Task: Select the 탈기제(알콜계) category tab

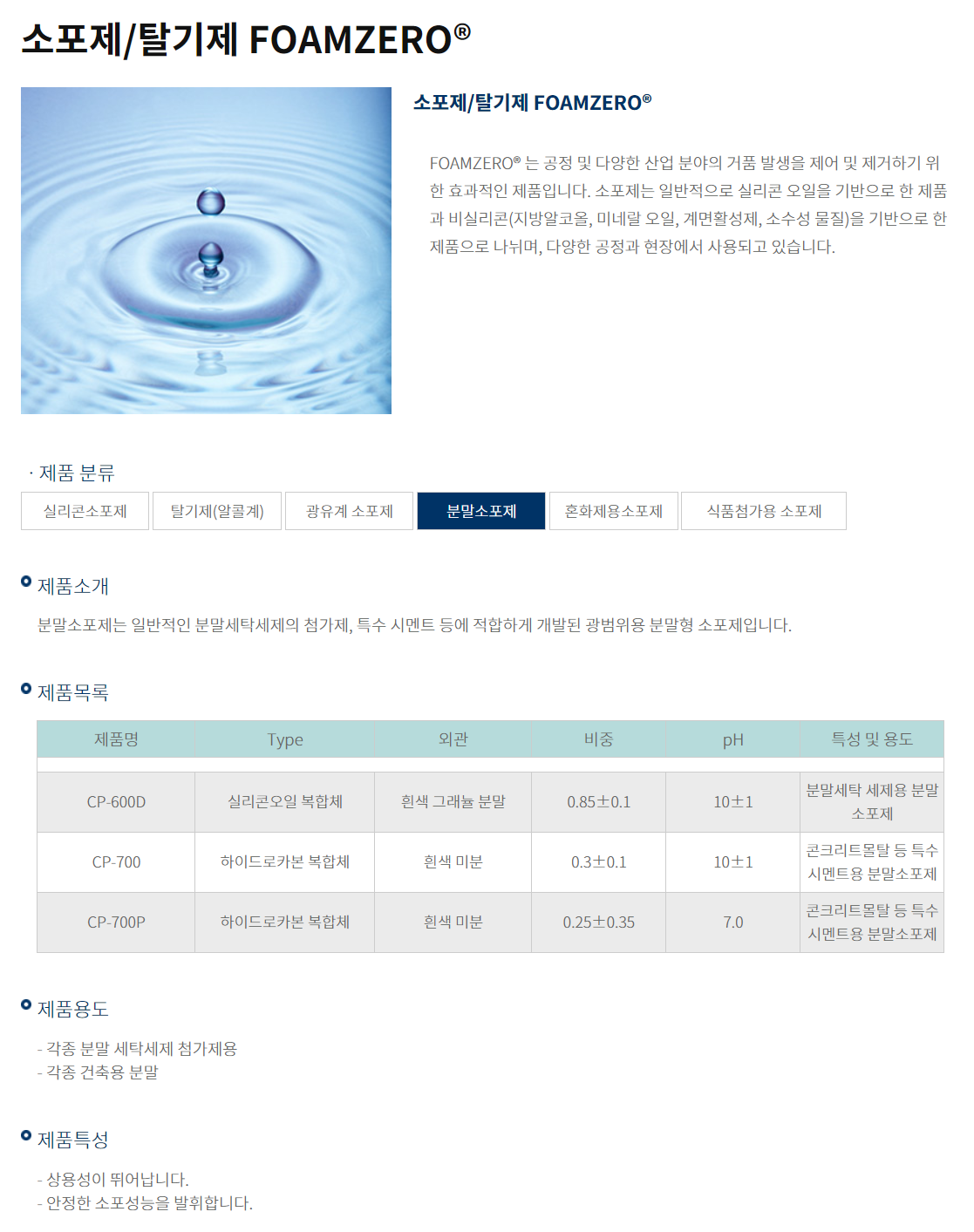Action: (217, 511)
